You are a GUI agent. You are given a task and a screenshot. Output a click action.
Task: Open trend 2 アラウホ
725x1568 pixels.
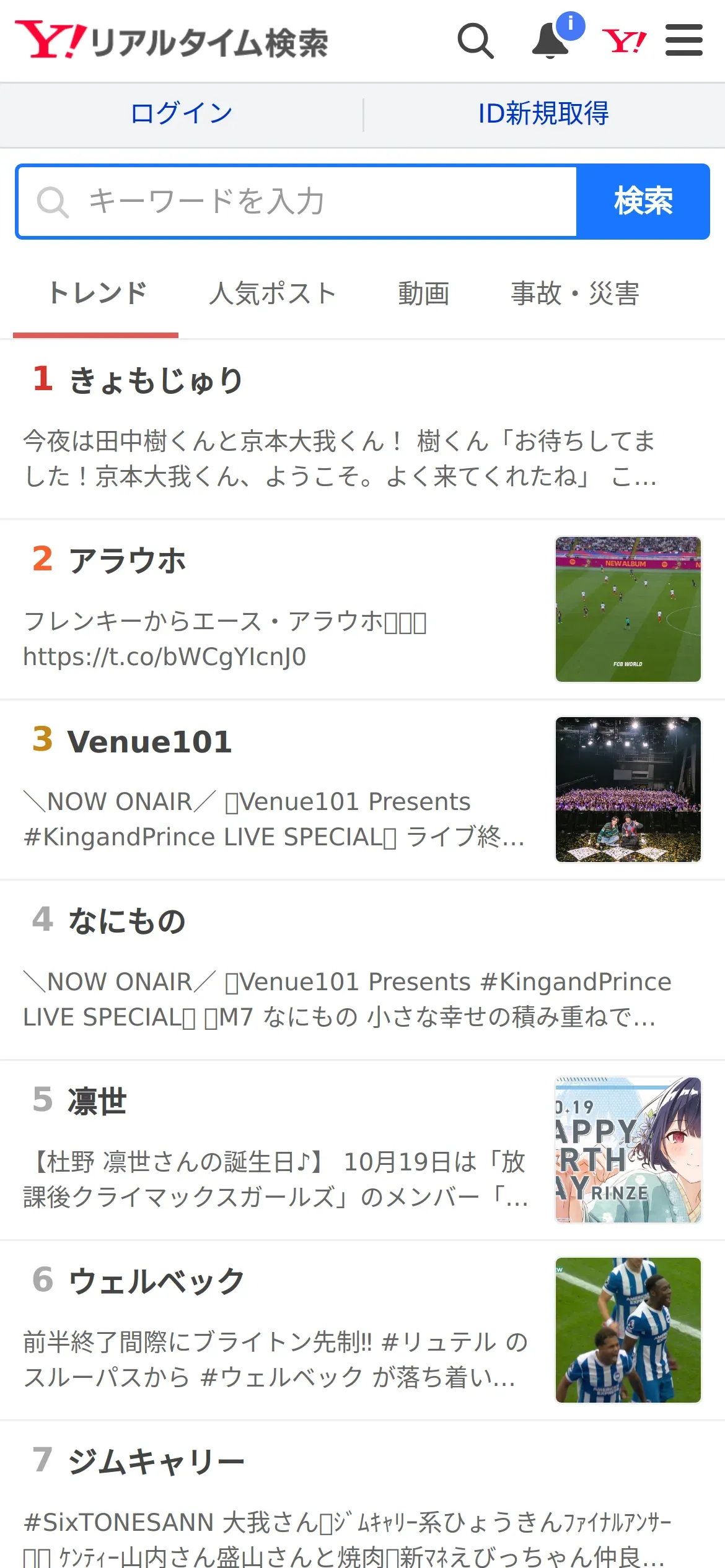click(x=127, y=561)
